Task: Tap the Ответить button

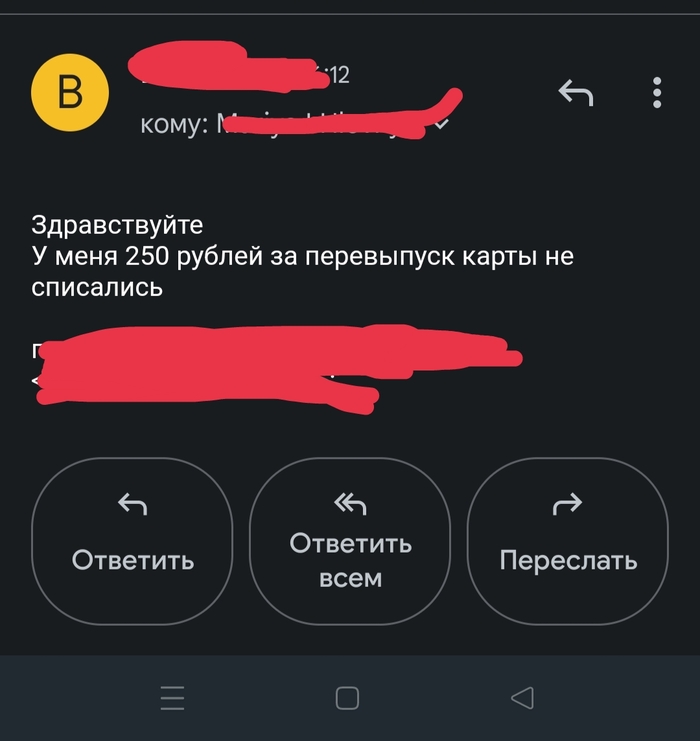Action: (132, 541)
